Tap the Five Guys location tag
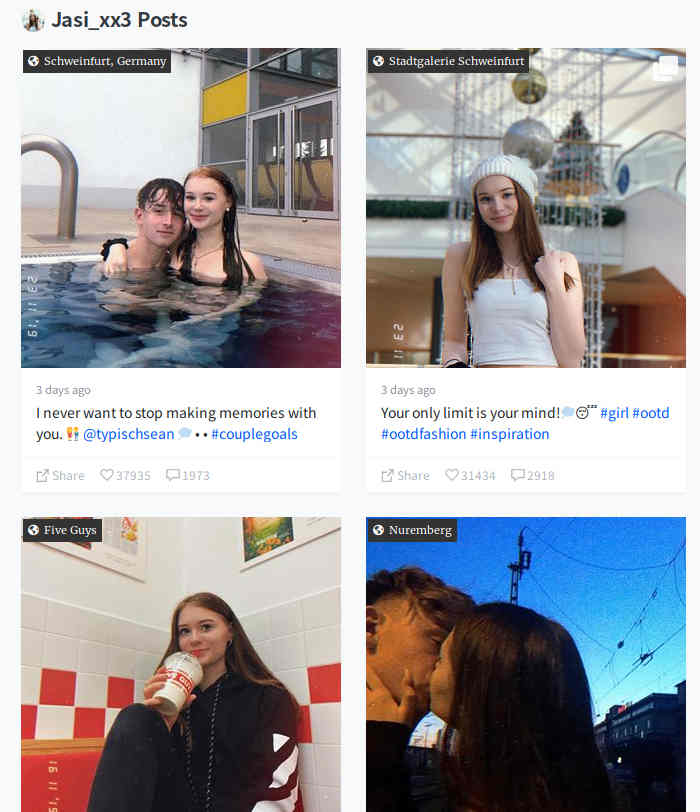The height and width of the screenshot is (812, 700). (x=62, y=530)
